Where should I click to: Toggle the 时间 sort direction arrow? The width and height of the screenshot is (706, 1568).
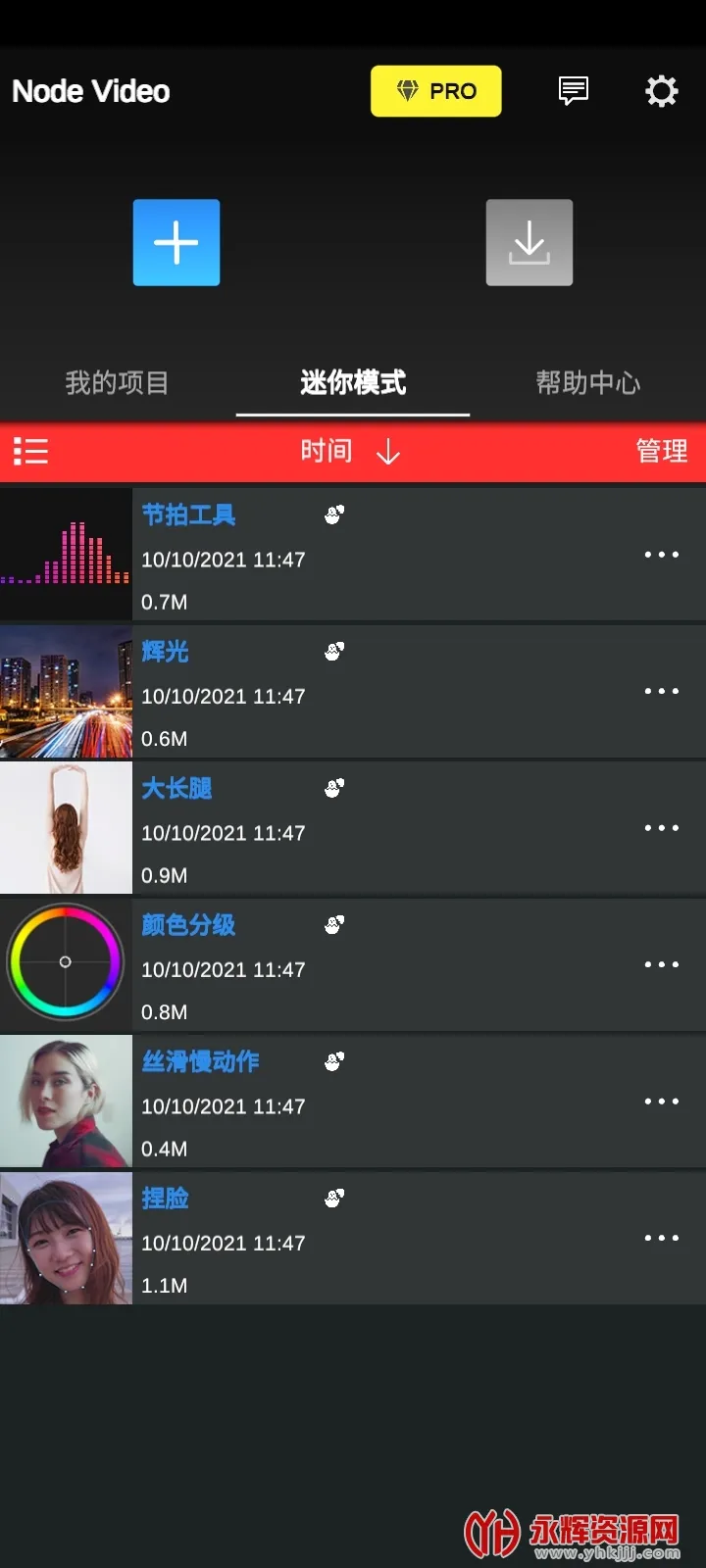[x=389, y=452]
